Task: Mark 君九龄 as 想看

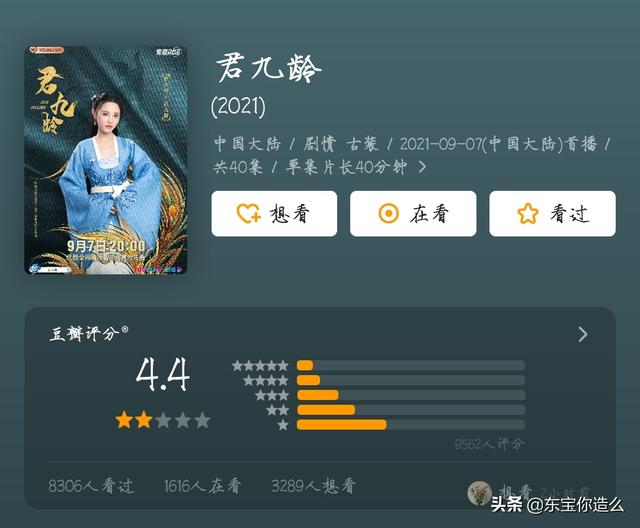Action: tap(273, 213)
